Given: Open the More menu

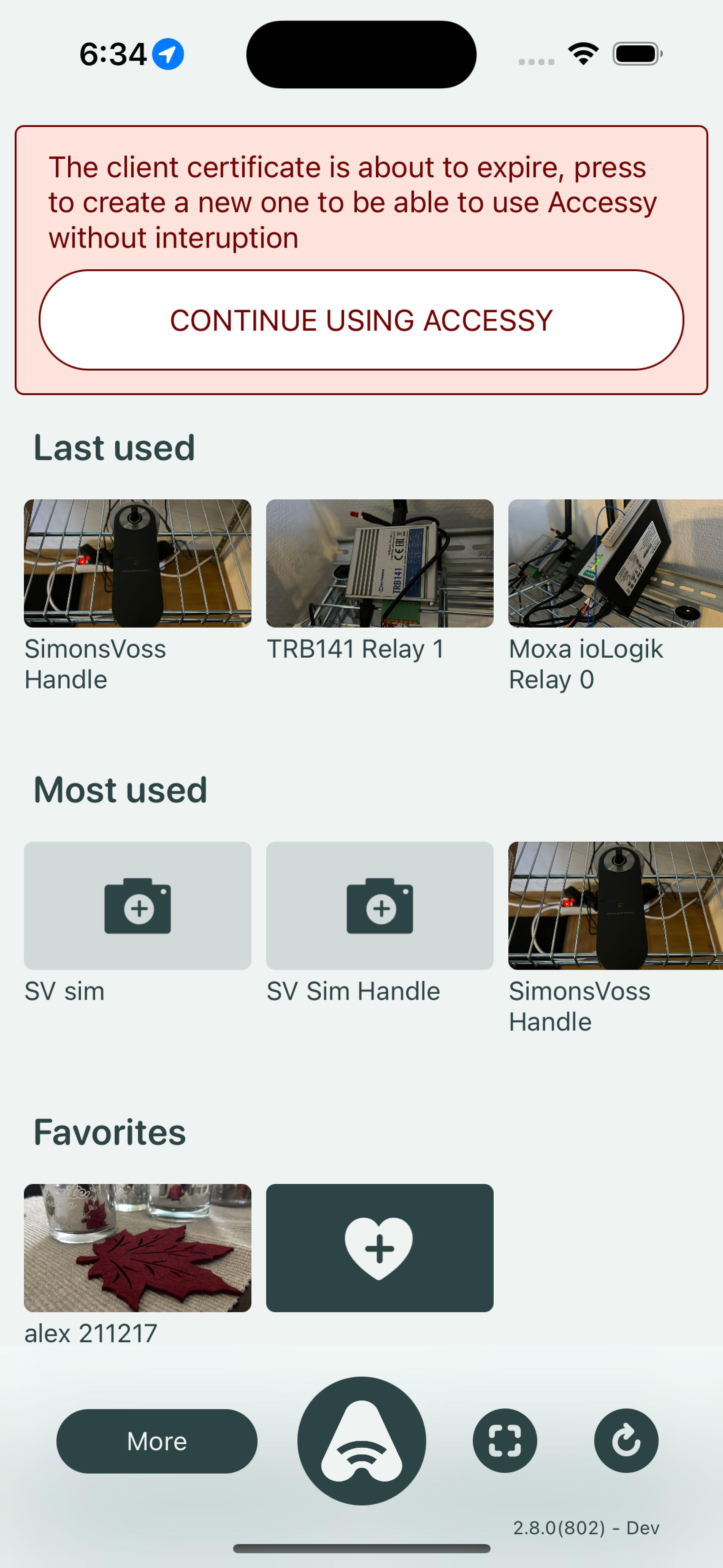Looking at the screenshot, I should tap(157, 1441).
